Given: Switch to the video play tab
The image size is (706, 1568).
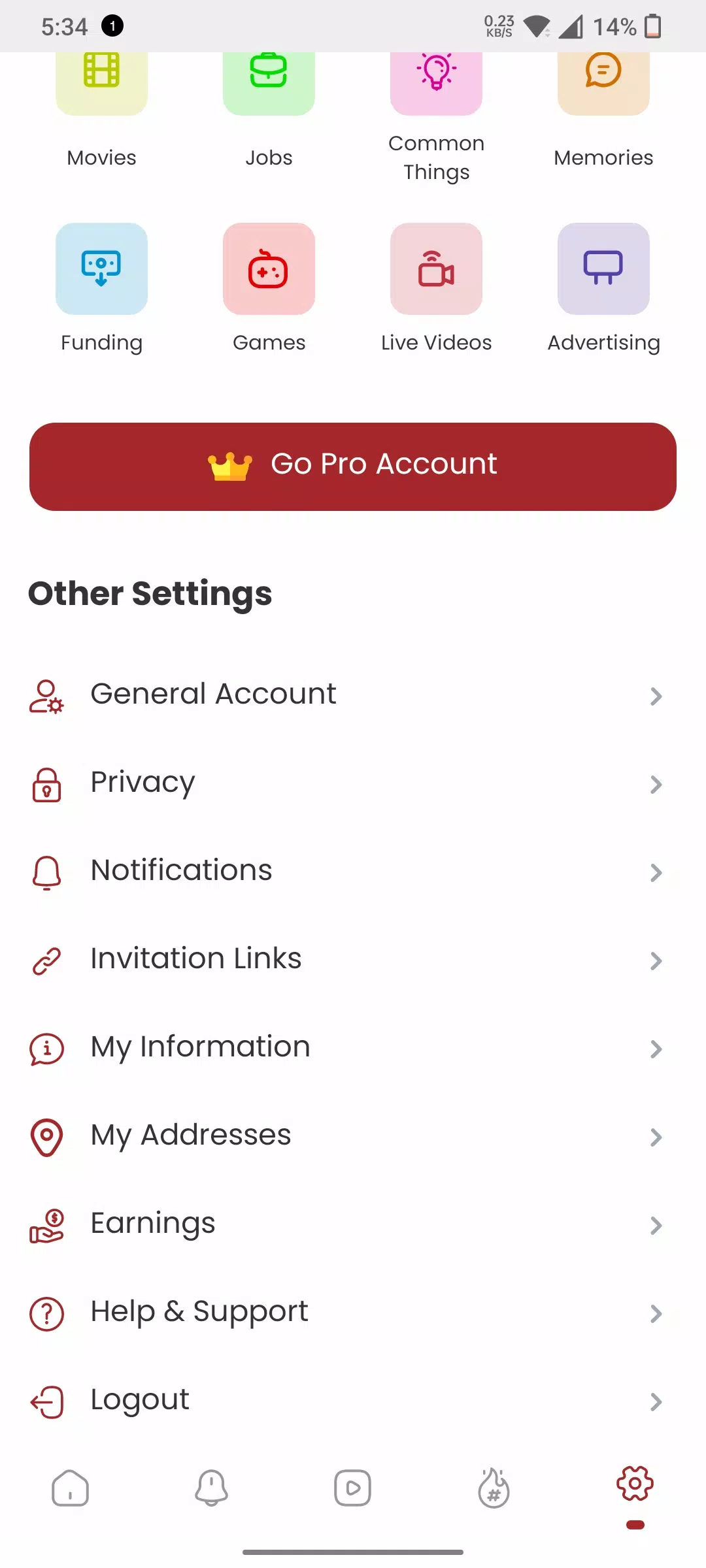Looking at the screenshot, I should (352, 1488).
